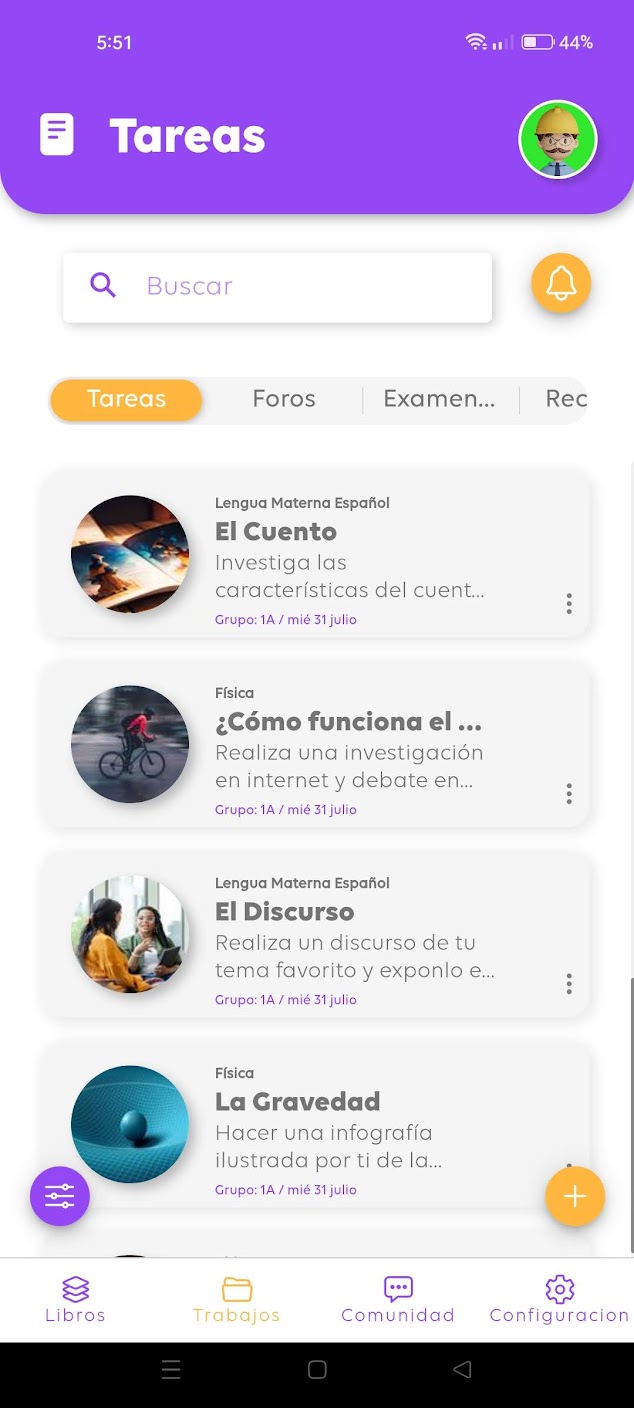Select the Tareas tab chip
The height and width of the screenshot is (1408, 634).
pyautogui.click(x=126, y=399)
